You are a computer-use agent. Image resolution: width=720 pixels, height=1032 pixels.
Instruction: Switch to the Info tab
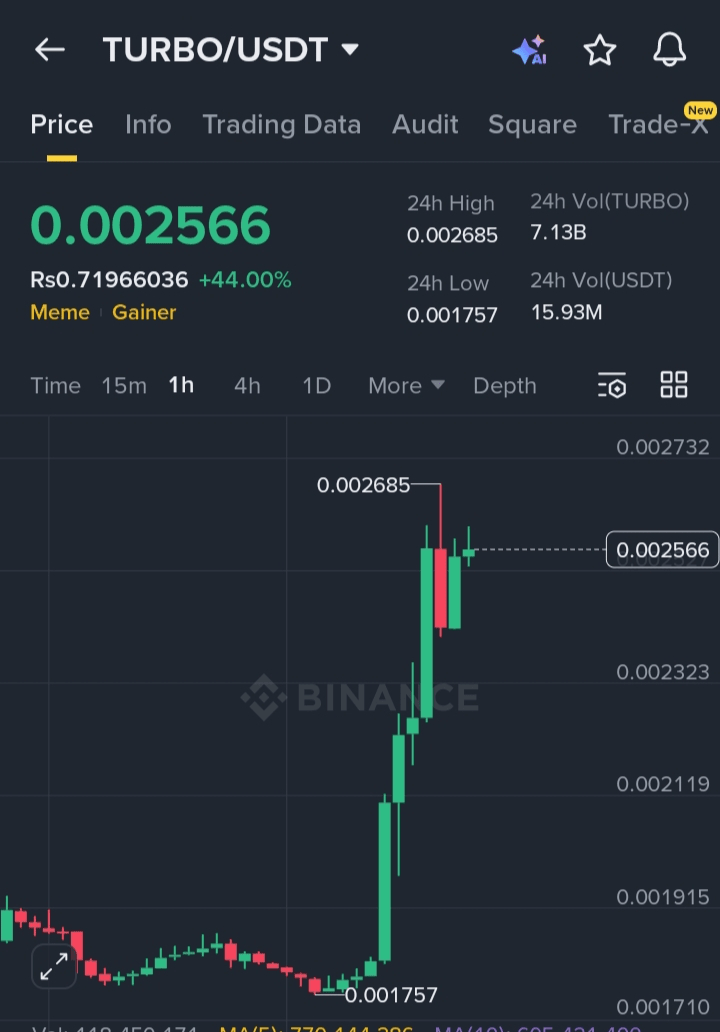(148, 125)
